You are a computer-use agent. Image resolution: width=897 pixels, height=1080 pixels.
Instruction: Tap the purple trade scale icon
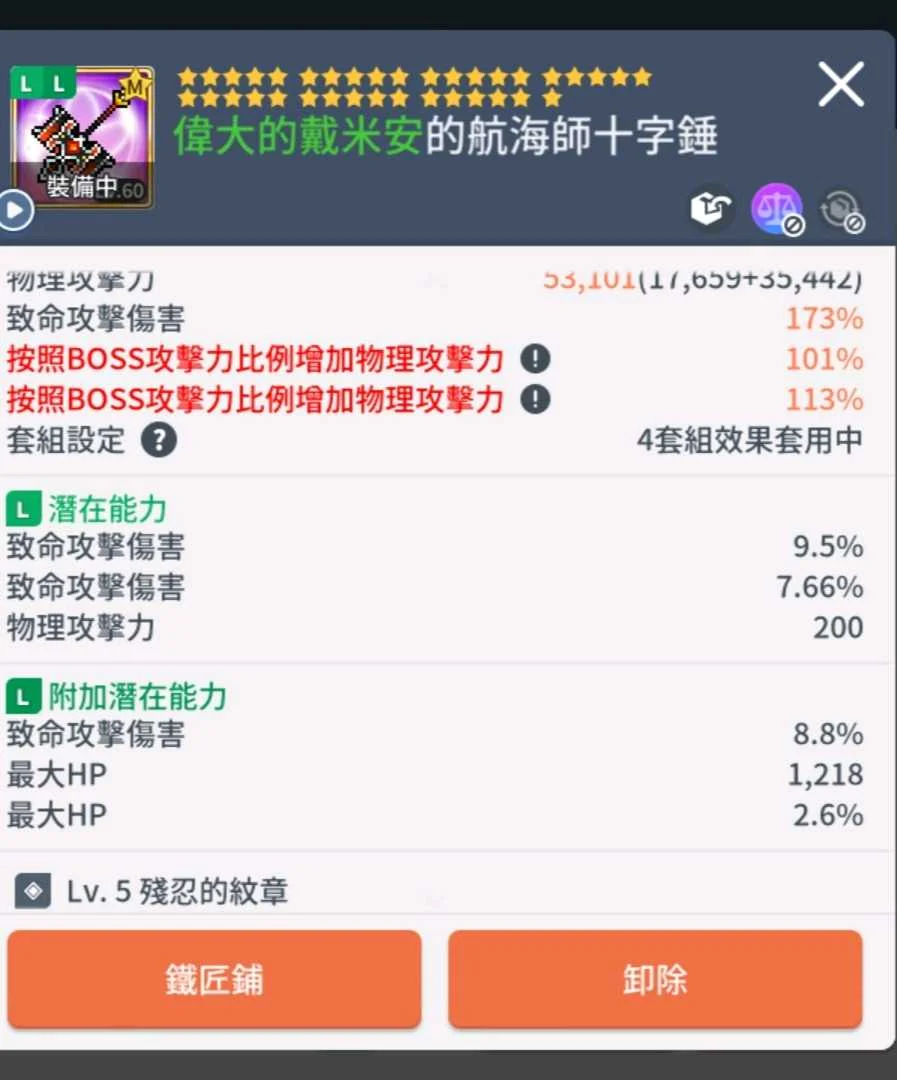click(777, 209)
